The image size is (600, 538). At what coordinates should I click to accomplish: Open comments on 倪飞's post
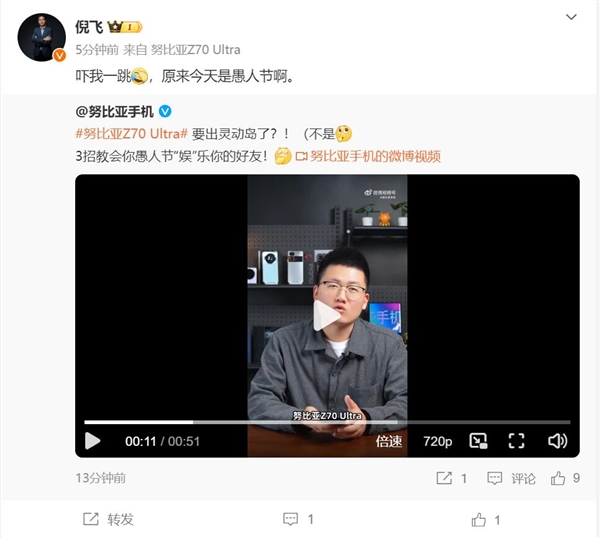pos(299,519)
